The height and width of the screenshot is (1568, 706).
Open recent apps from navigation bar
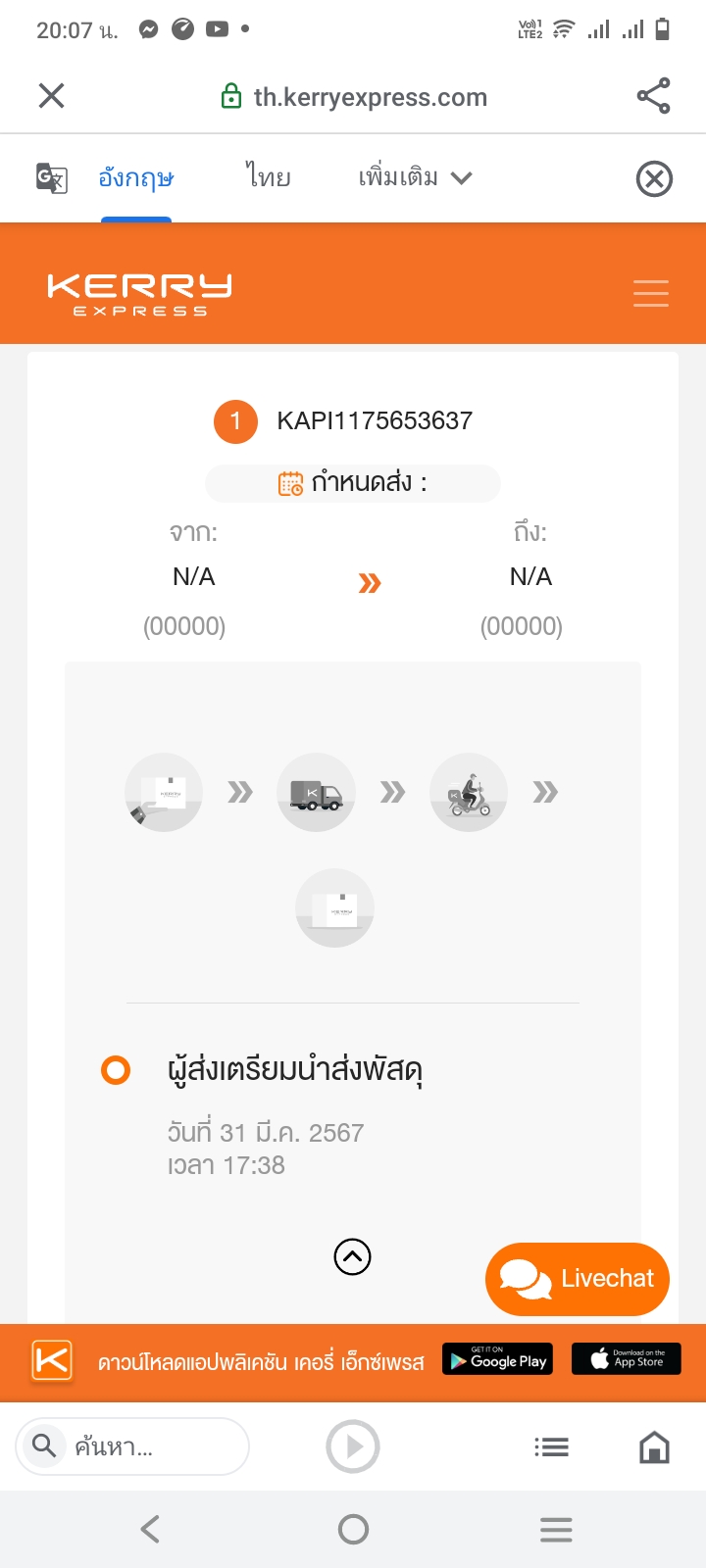point(556,1529)
